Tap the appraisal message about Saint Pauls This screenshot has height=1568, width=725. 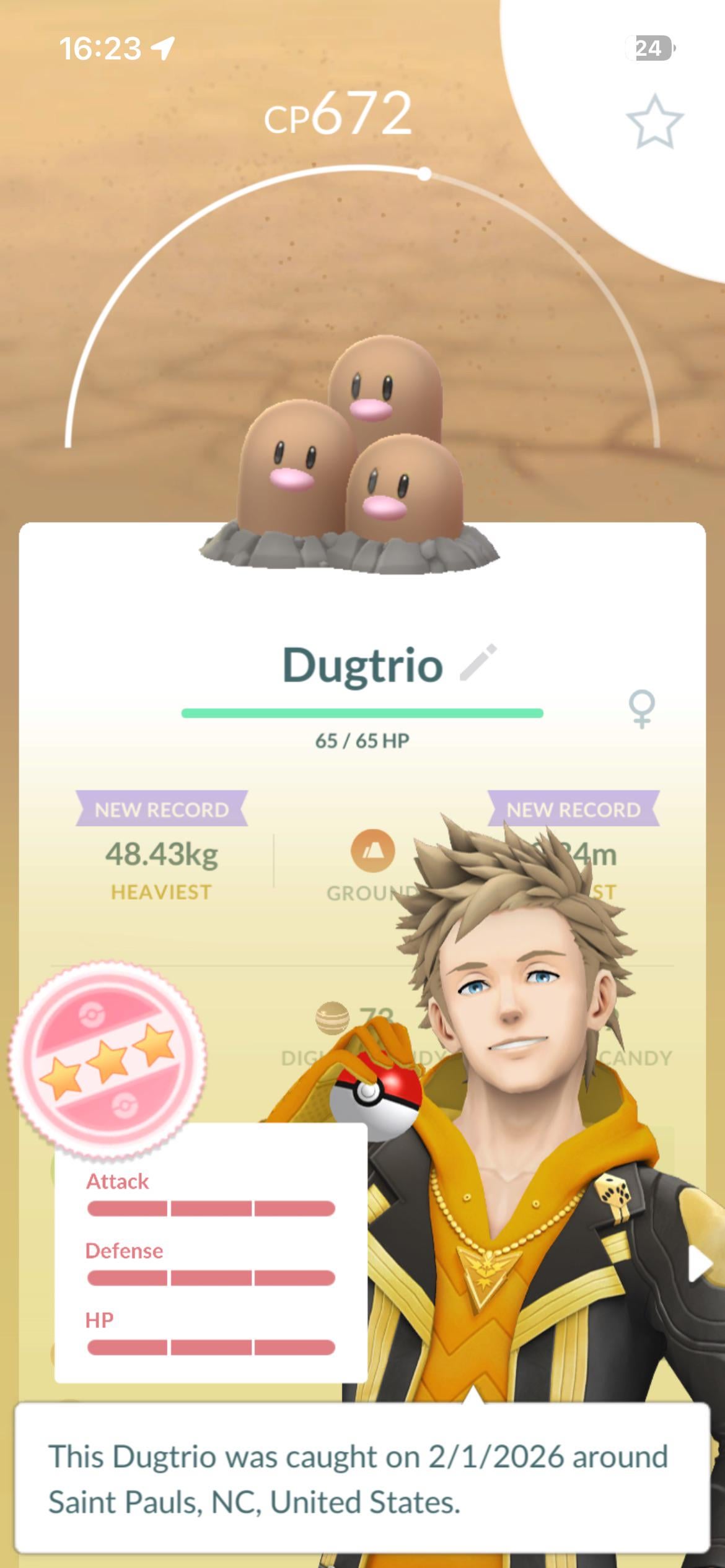coord(362,1479)
